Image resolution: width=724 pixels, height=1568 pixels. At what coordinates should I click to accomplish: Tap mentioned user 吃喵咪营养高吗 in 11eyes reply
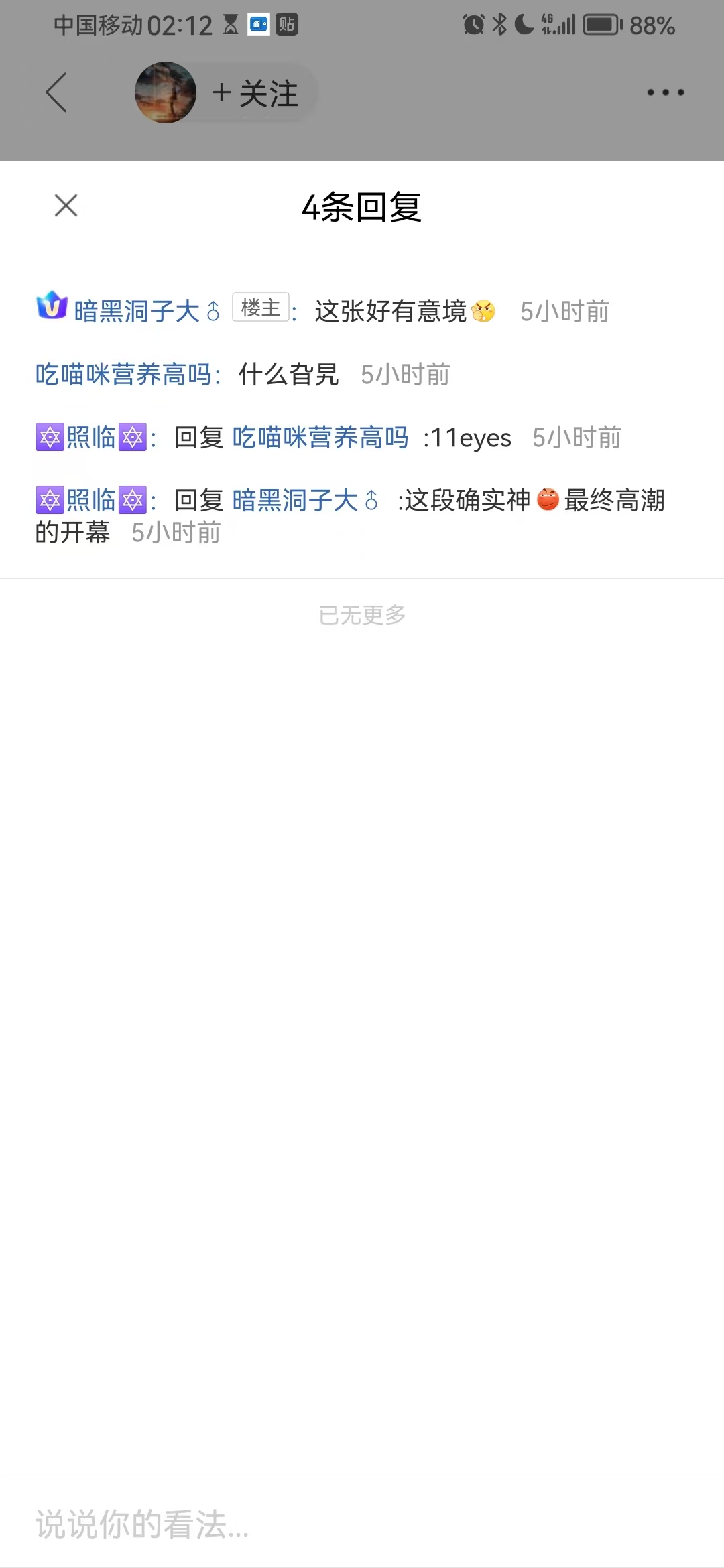pos(320,438)
